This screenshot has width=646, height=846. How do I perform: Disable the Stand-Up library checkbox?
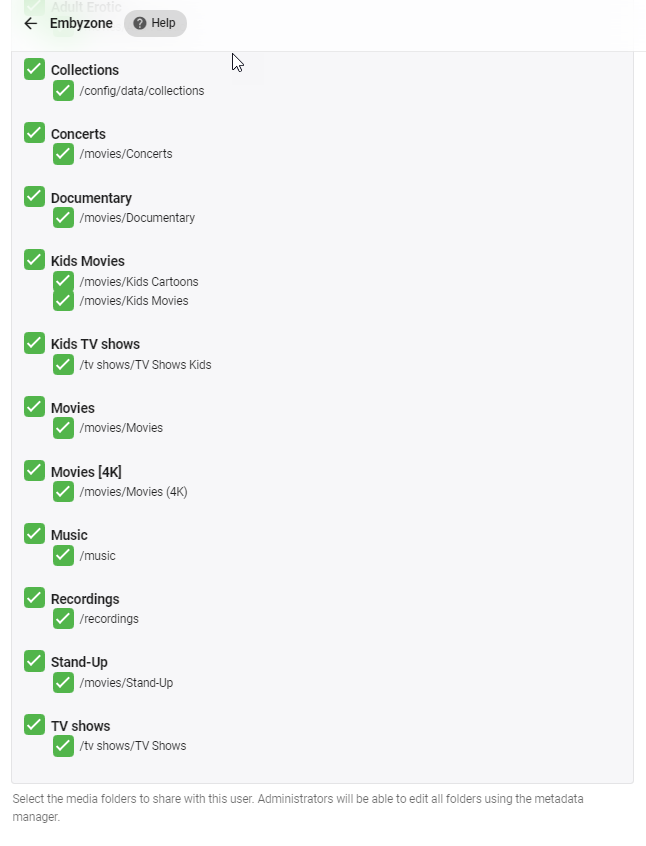tap(35, 661)
